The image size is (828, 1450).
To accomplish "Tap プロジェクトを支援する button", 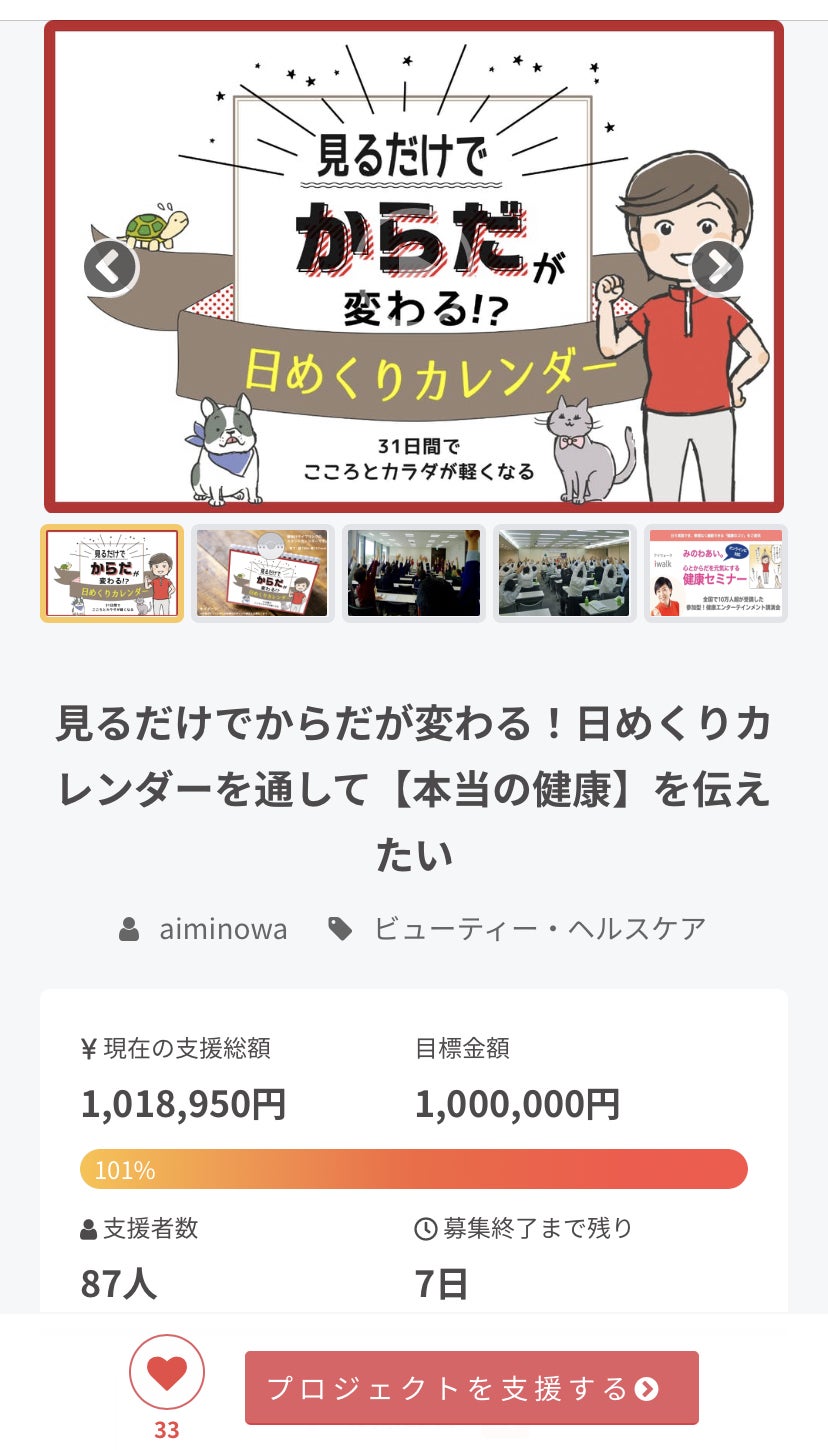I will [471, 1388].
